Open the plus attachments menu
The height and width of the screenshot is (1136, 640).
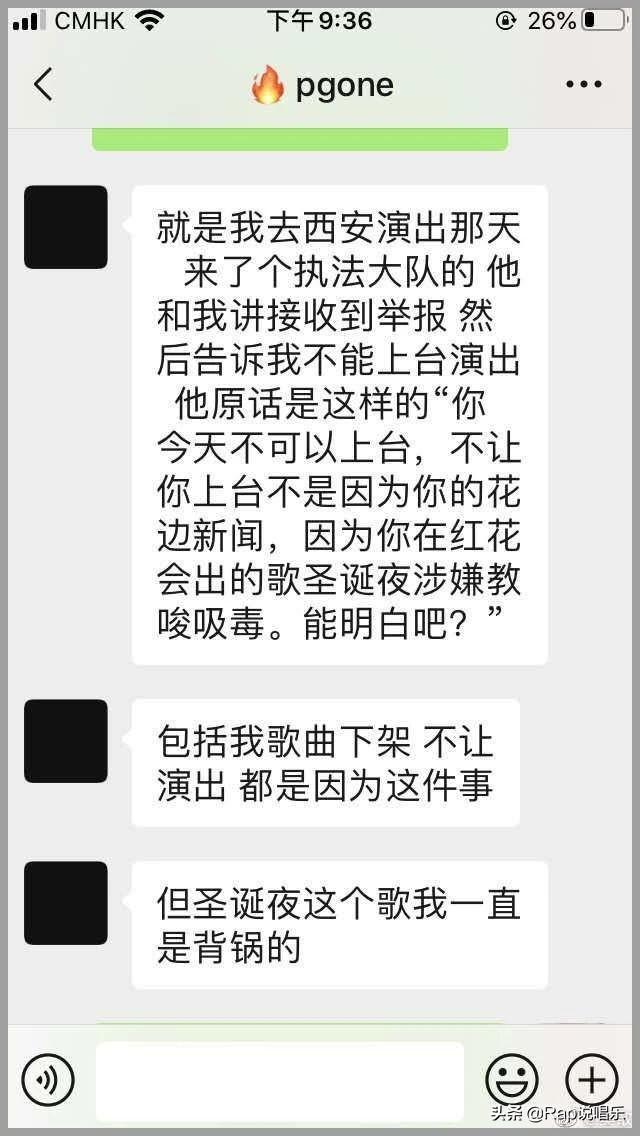[591, 1080]
